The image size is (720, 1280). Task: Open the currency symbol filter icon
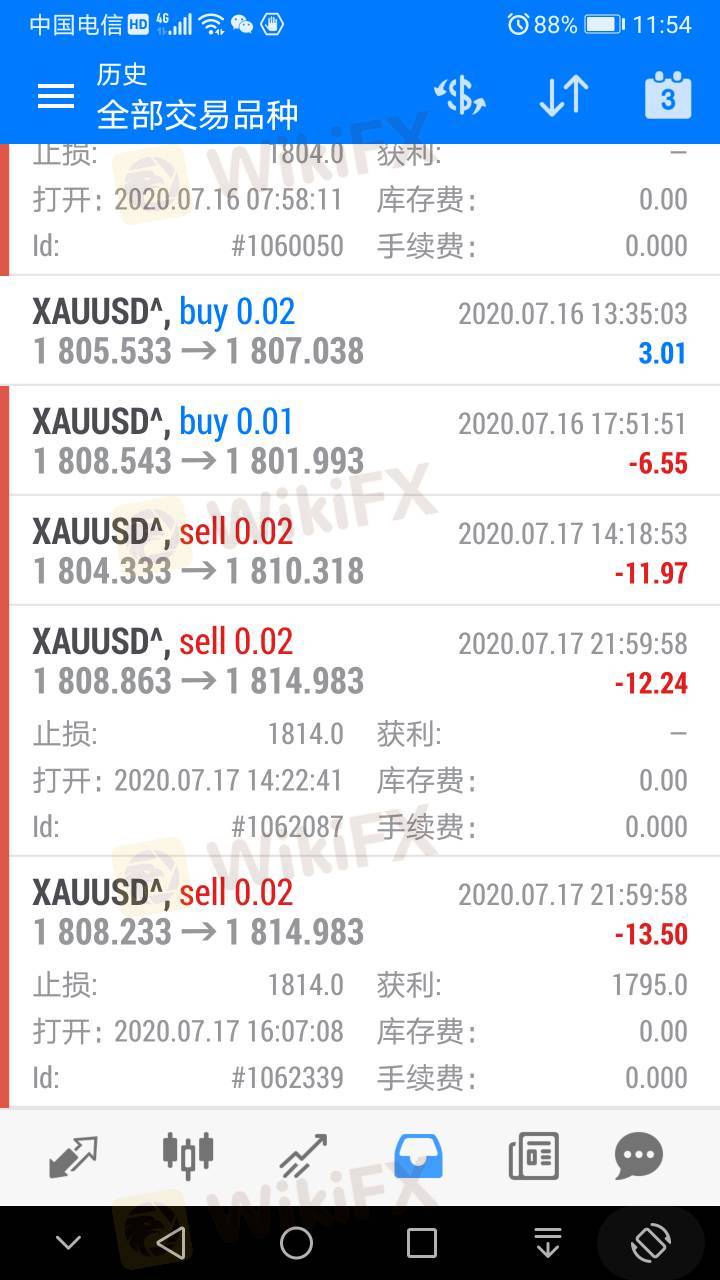pyautogui.click(x=460, y=96)
